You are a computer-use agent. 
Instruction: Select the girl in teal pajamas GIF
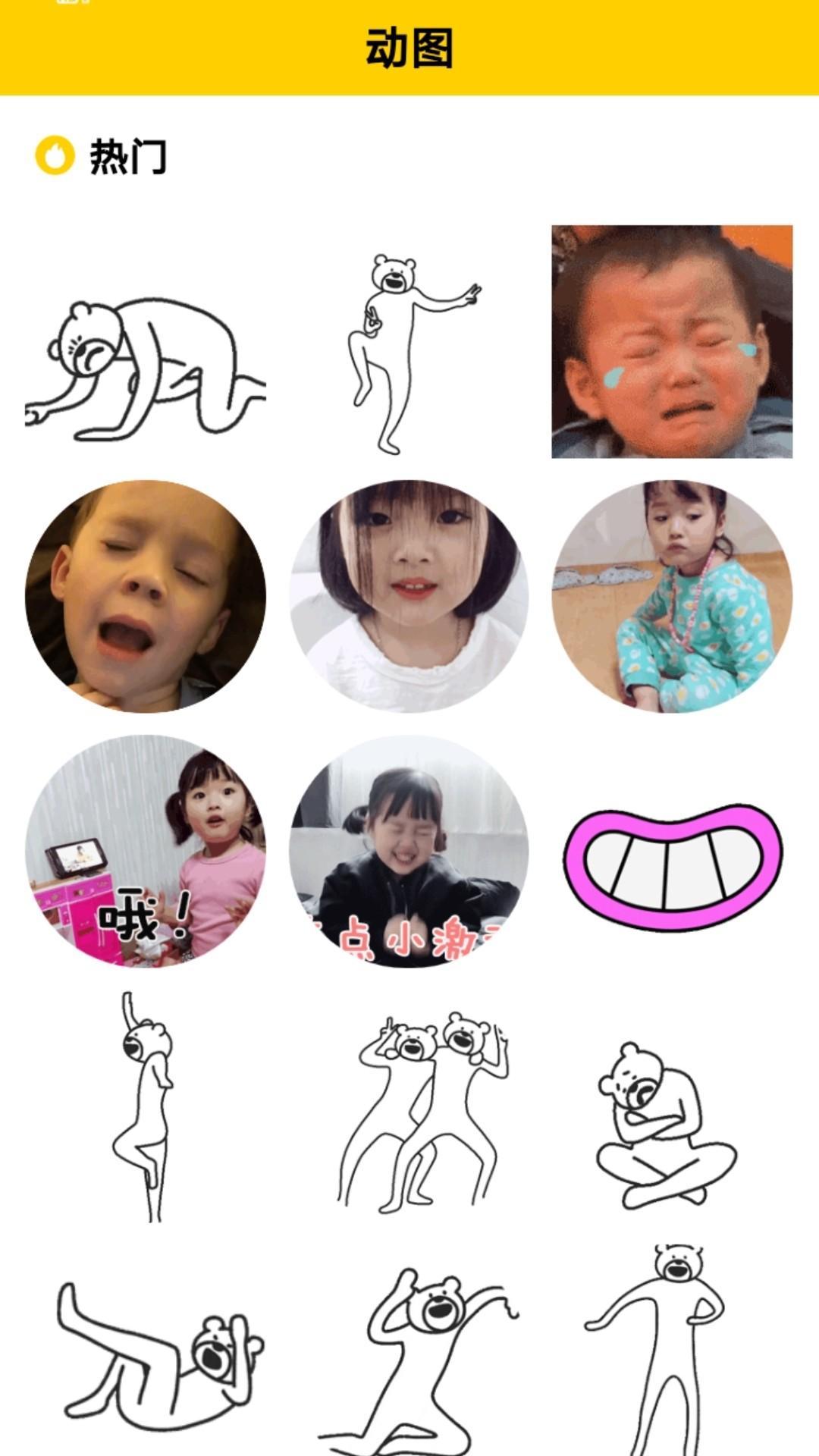(672, 596)
